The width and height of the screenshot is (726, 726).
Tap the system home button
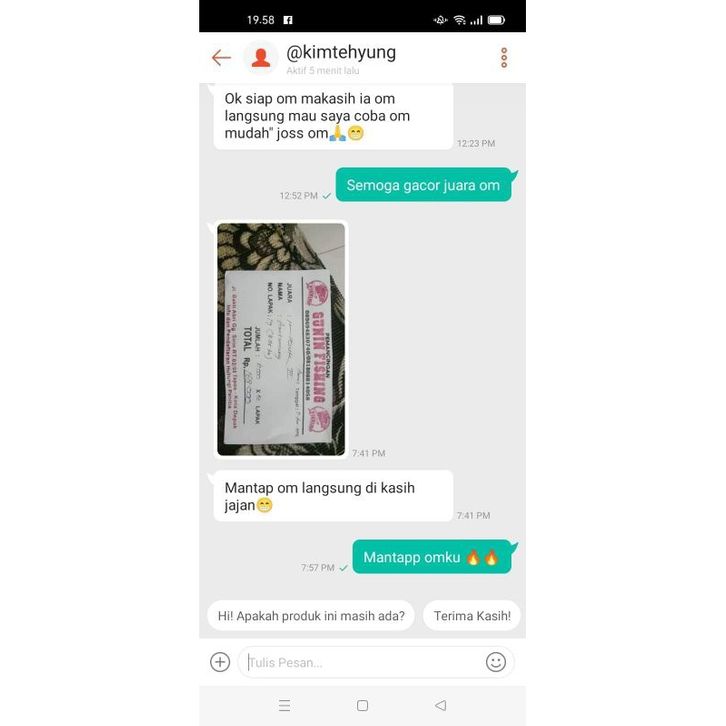[362, 706]
